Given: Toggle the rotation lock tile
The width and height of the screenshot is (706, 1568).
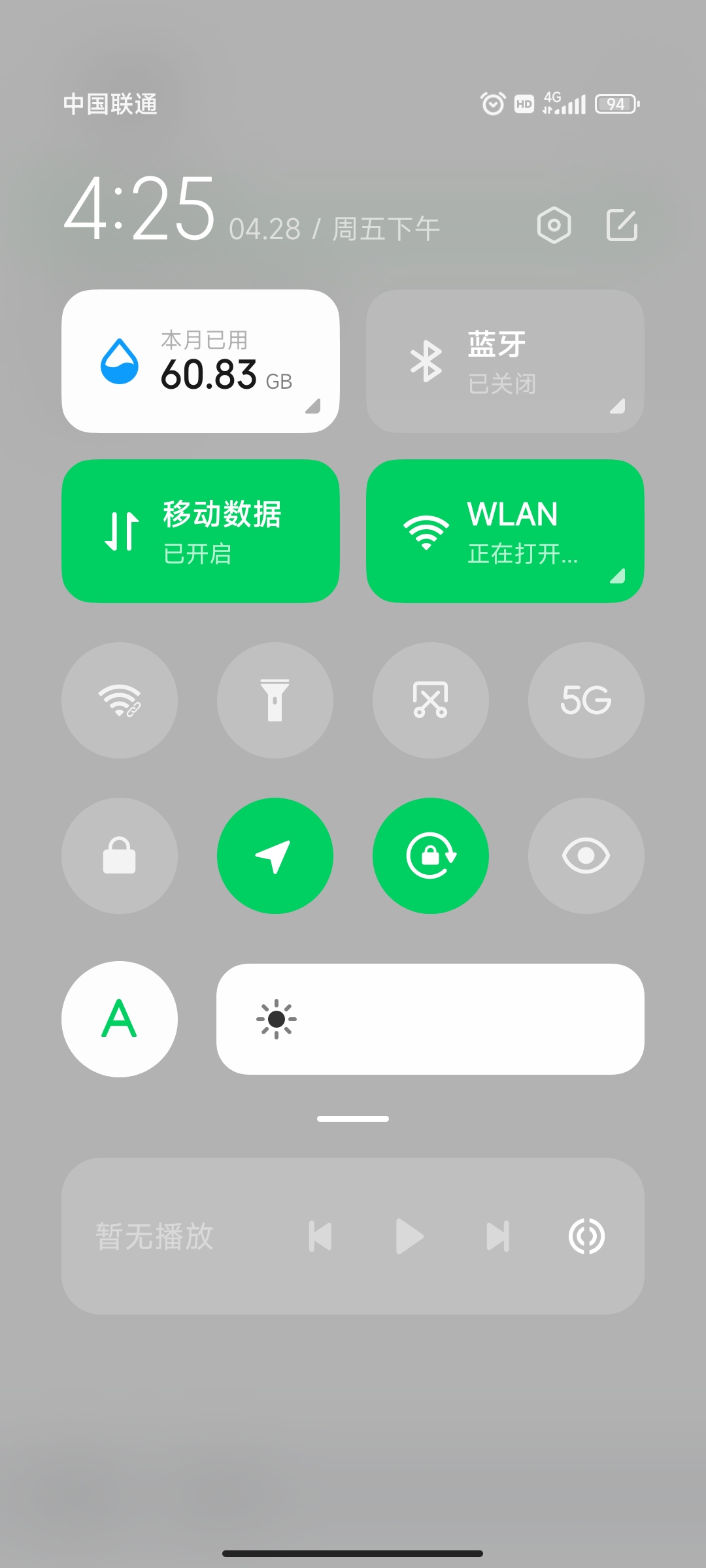Looking at the screenshot, I should tap(431, 856).
